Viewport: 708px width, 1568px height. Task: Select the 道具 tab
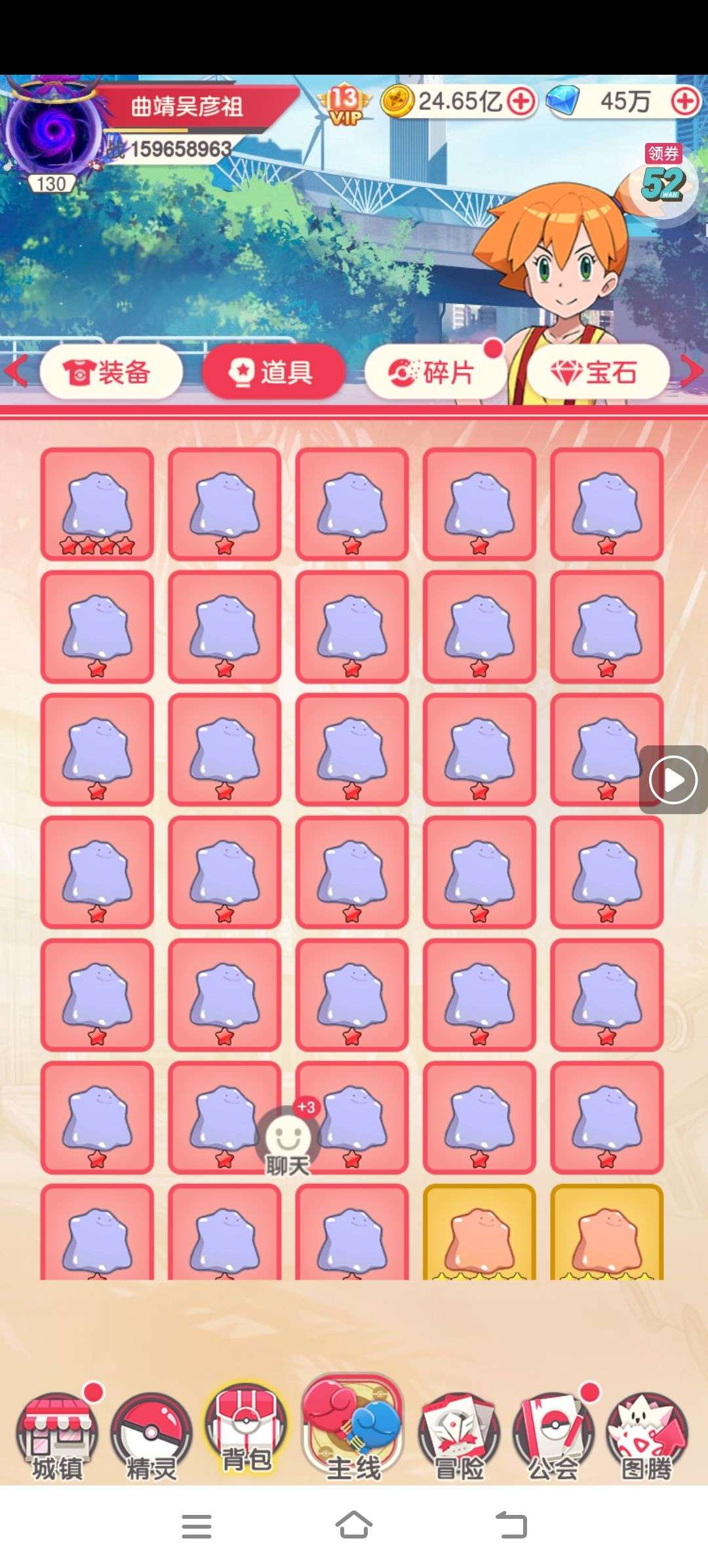point(273,372)
